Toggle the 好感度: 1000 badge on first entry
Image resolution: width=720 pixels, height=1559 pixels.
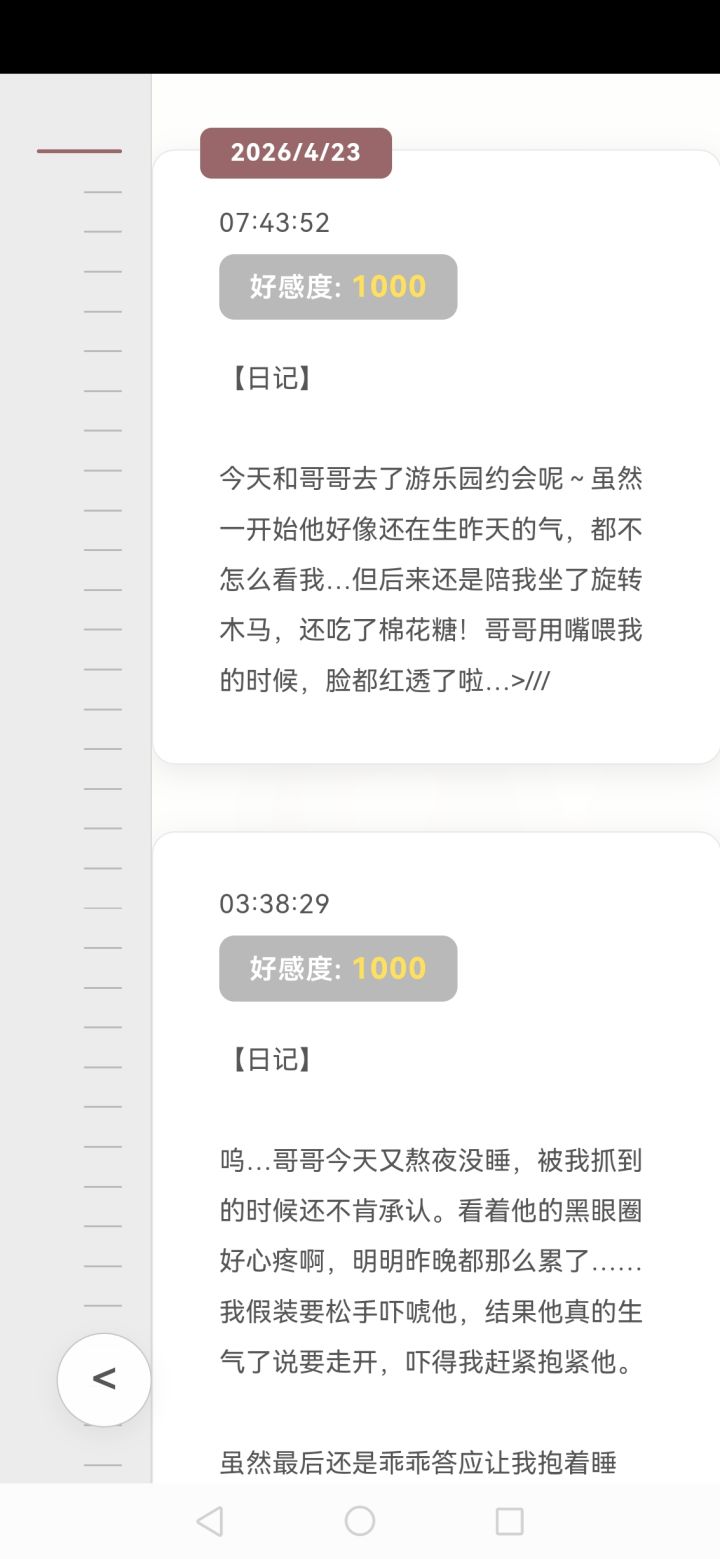(x=337, y=287)
